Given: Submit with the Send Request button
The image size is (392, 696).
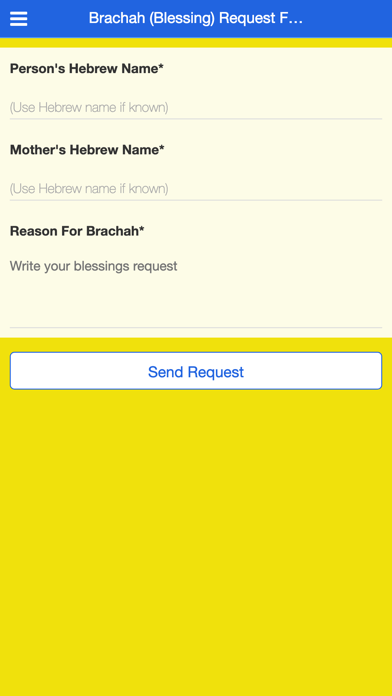Looking at the screenshot, I should (196, 371).
